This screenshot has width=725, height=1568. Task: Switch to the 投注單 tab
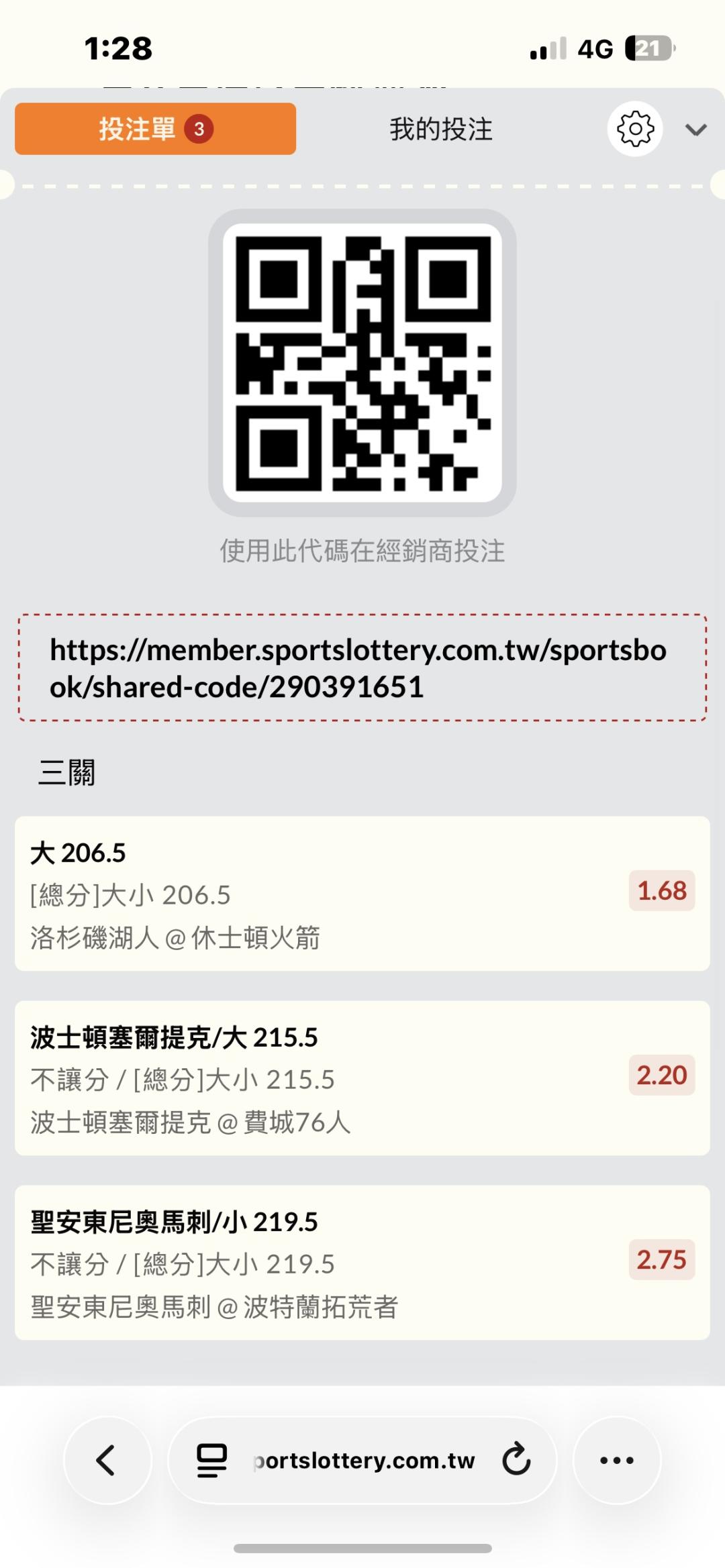155,129
